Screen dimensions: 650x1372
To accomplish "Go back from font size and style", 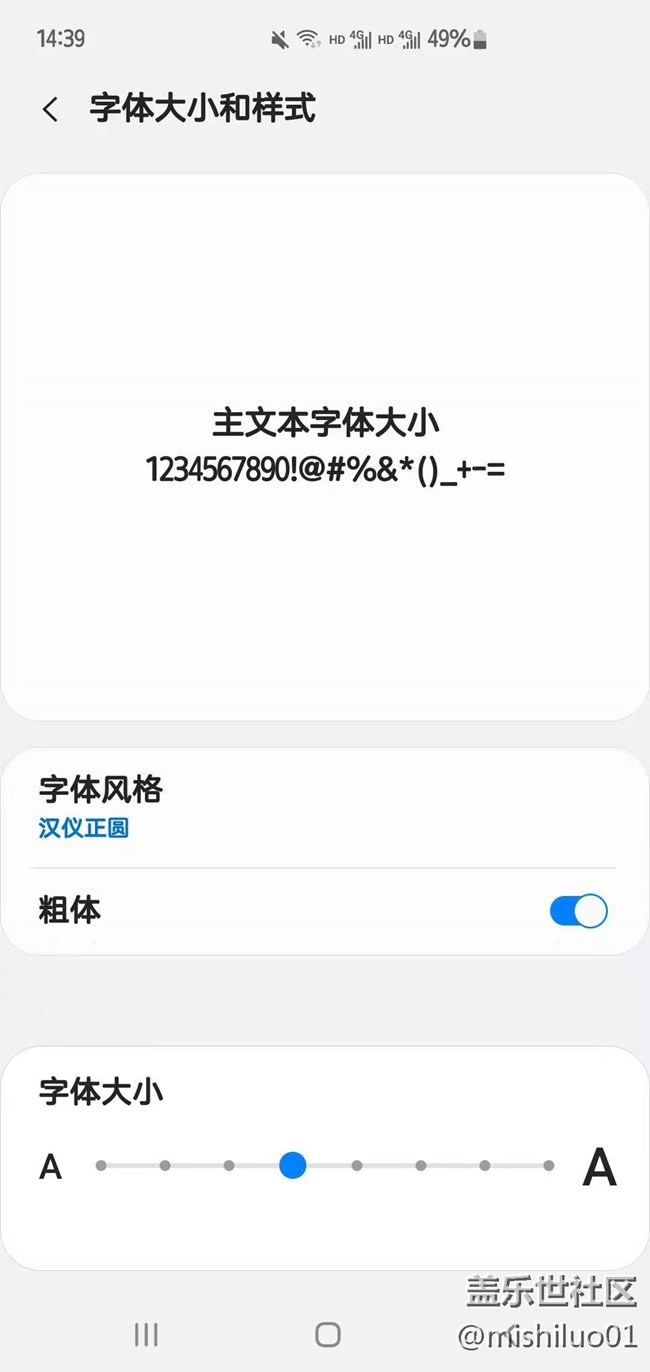I will coord(50,109).
